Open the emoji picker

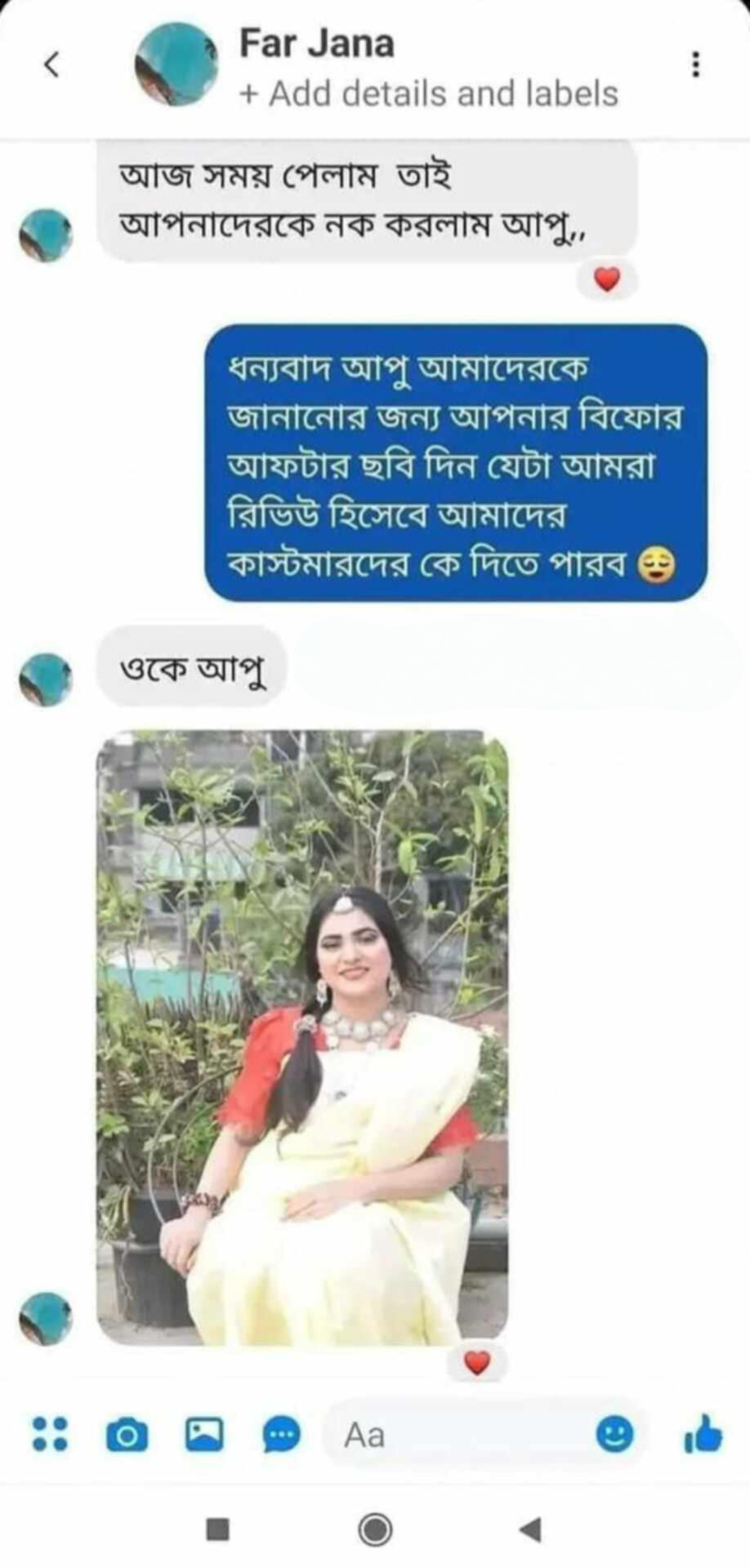tap(614, 1434)
